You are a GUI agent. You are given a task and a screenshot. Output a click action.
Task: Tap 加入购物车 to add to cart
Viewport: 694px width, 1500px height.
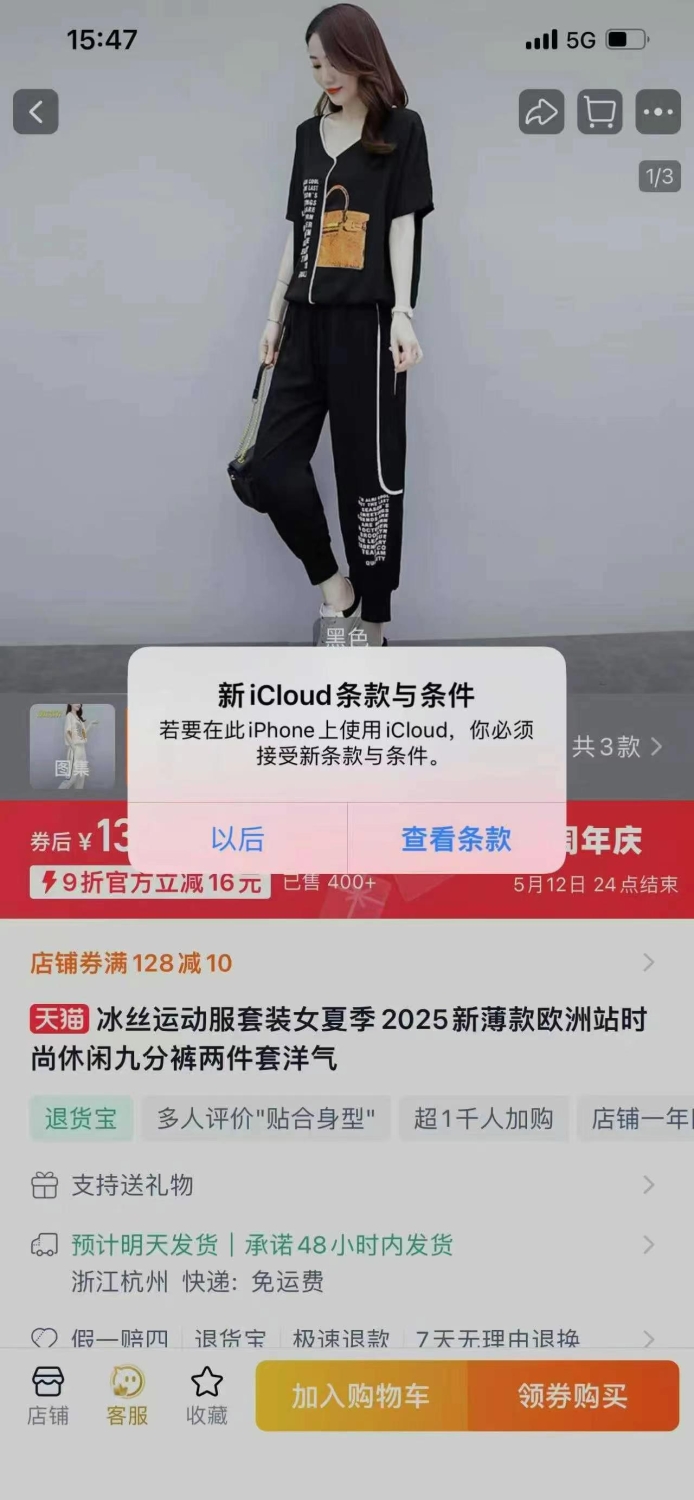[361, 1396]
